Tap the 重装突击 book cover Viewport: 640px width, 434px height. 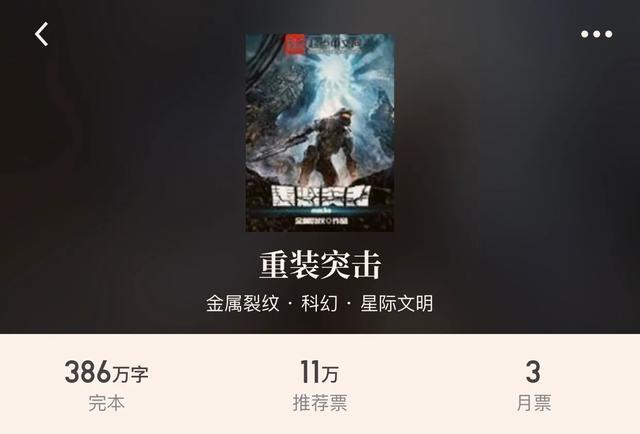(x=319, y=133)
